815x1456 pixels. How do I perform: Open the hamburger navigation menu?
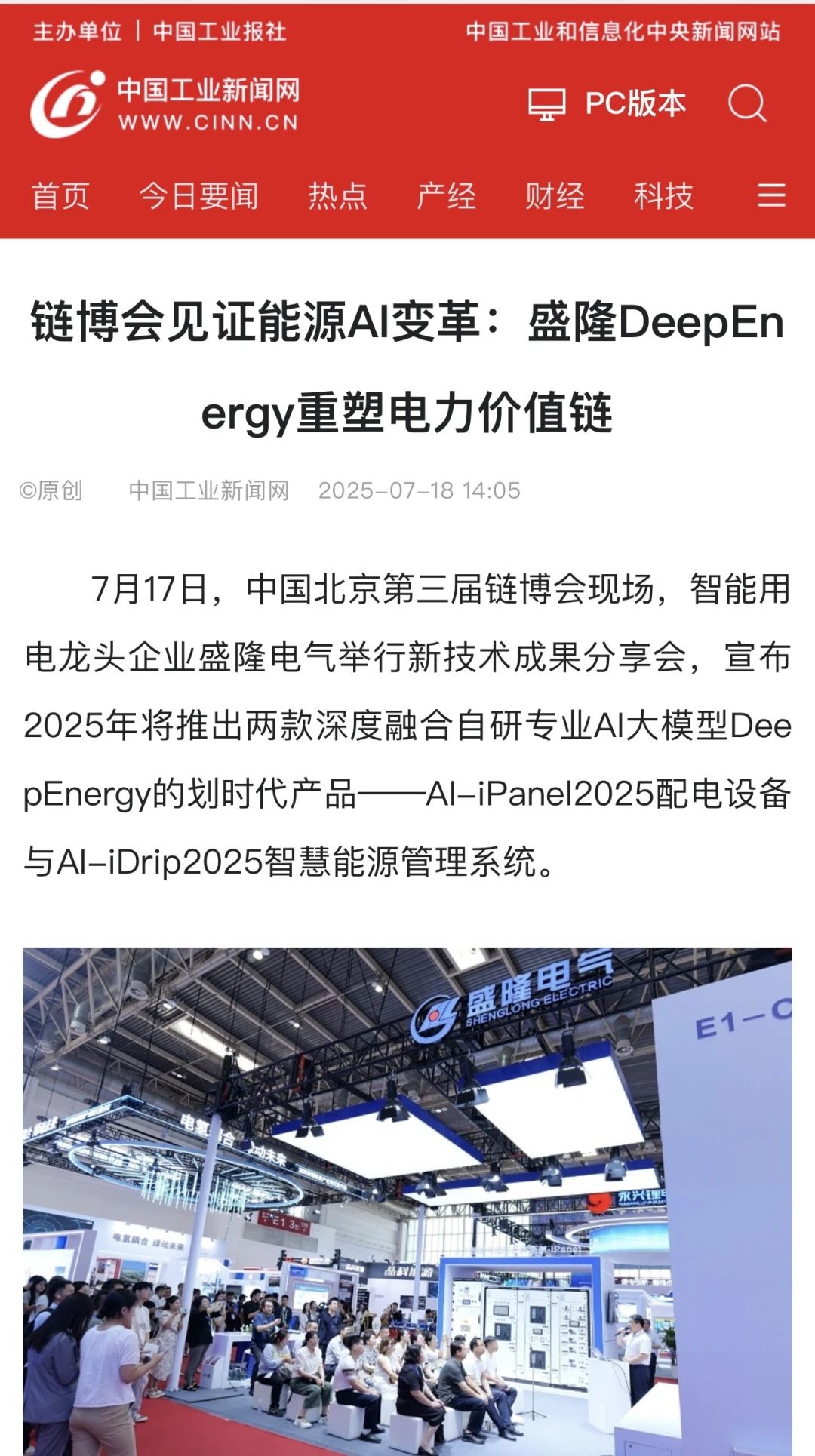point(770,195)
